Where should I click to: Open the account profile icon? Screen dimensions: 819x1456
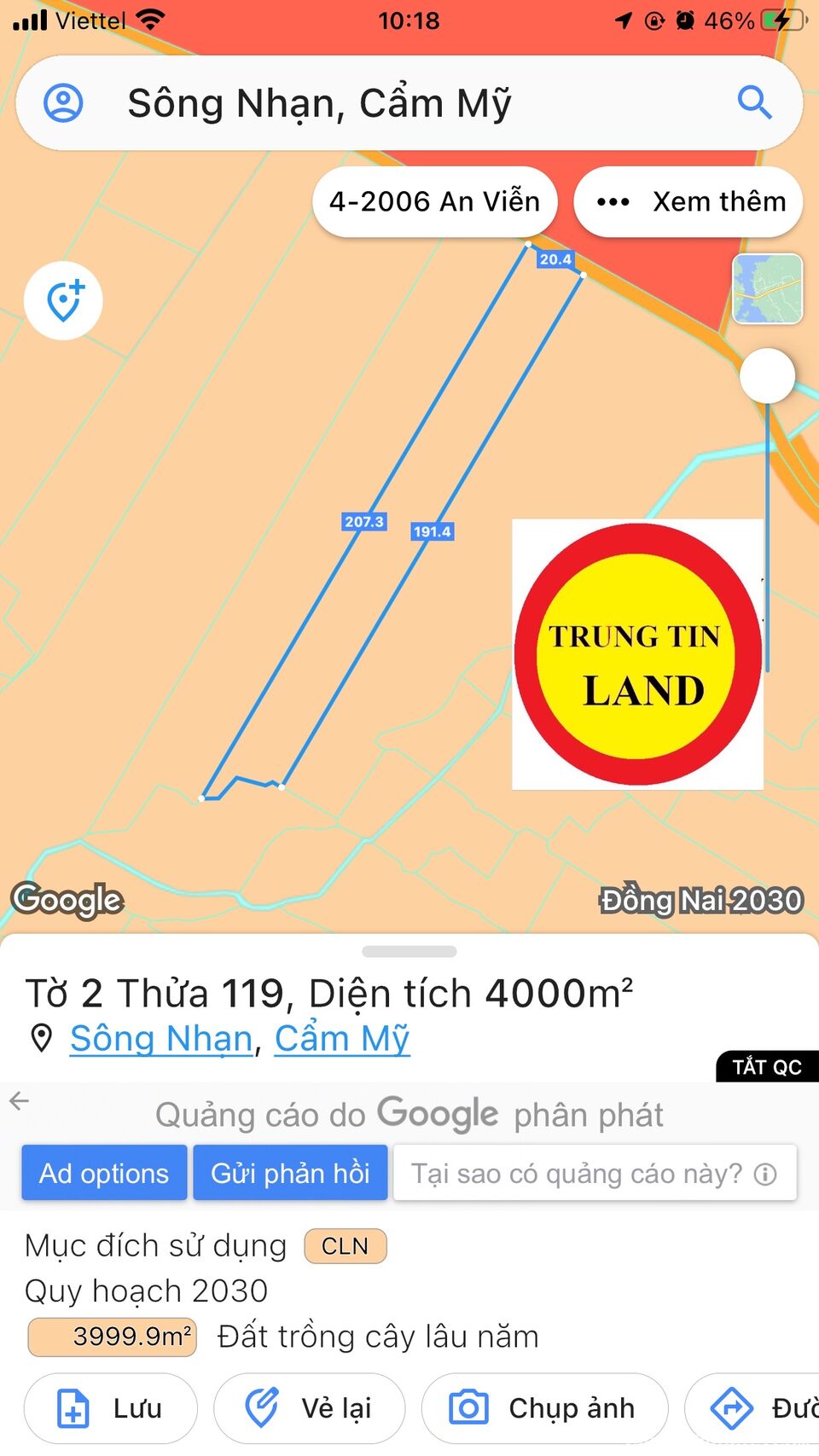63,103
